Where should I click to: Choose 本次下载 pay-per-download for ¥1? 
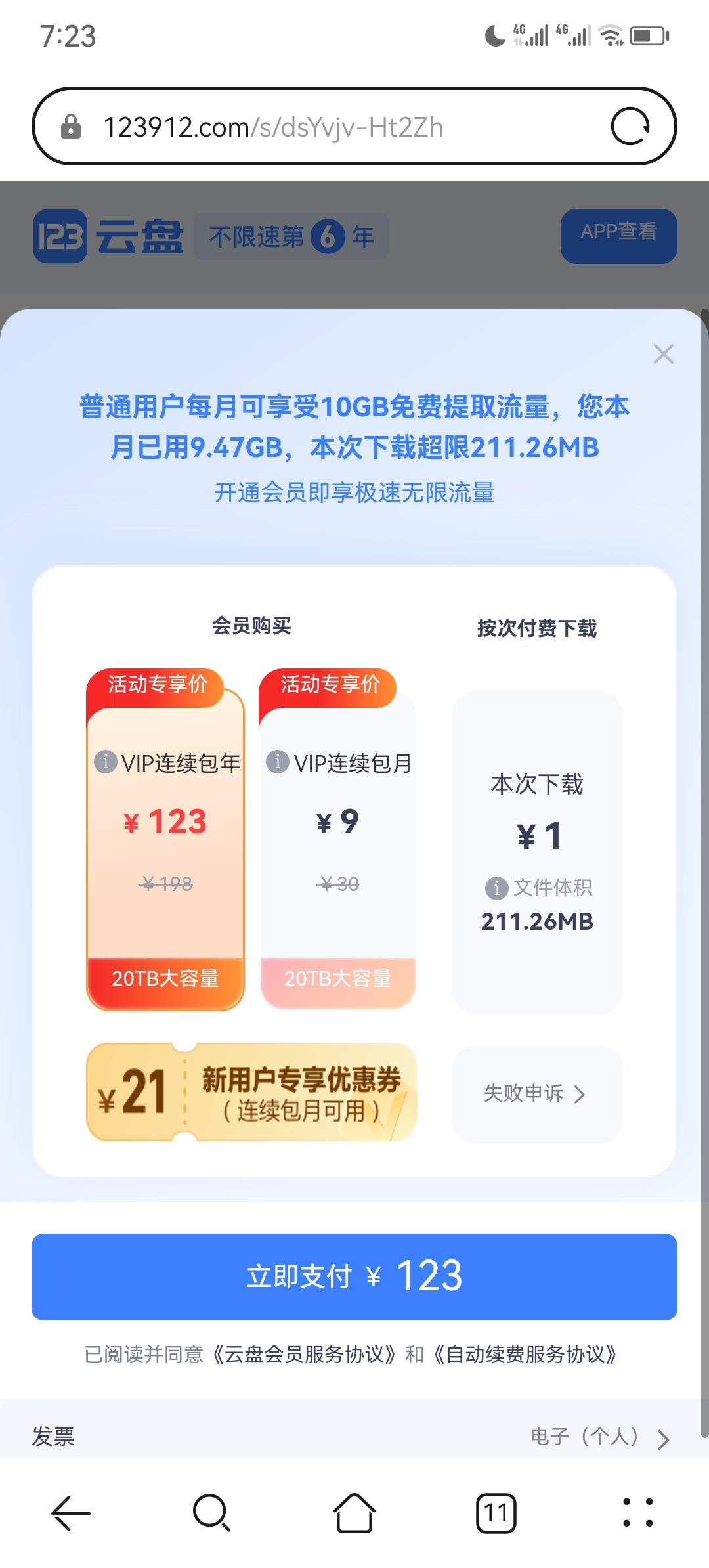point(537,851)
